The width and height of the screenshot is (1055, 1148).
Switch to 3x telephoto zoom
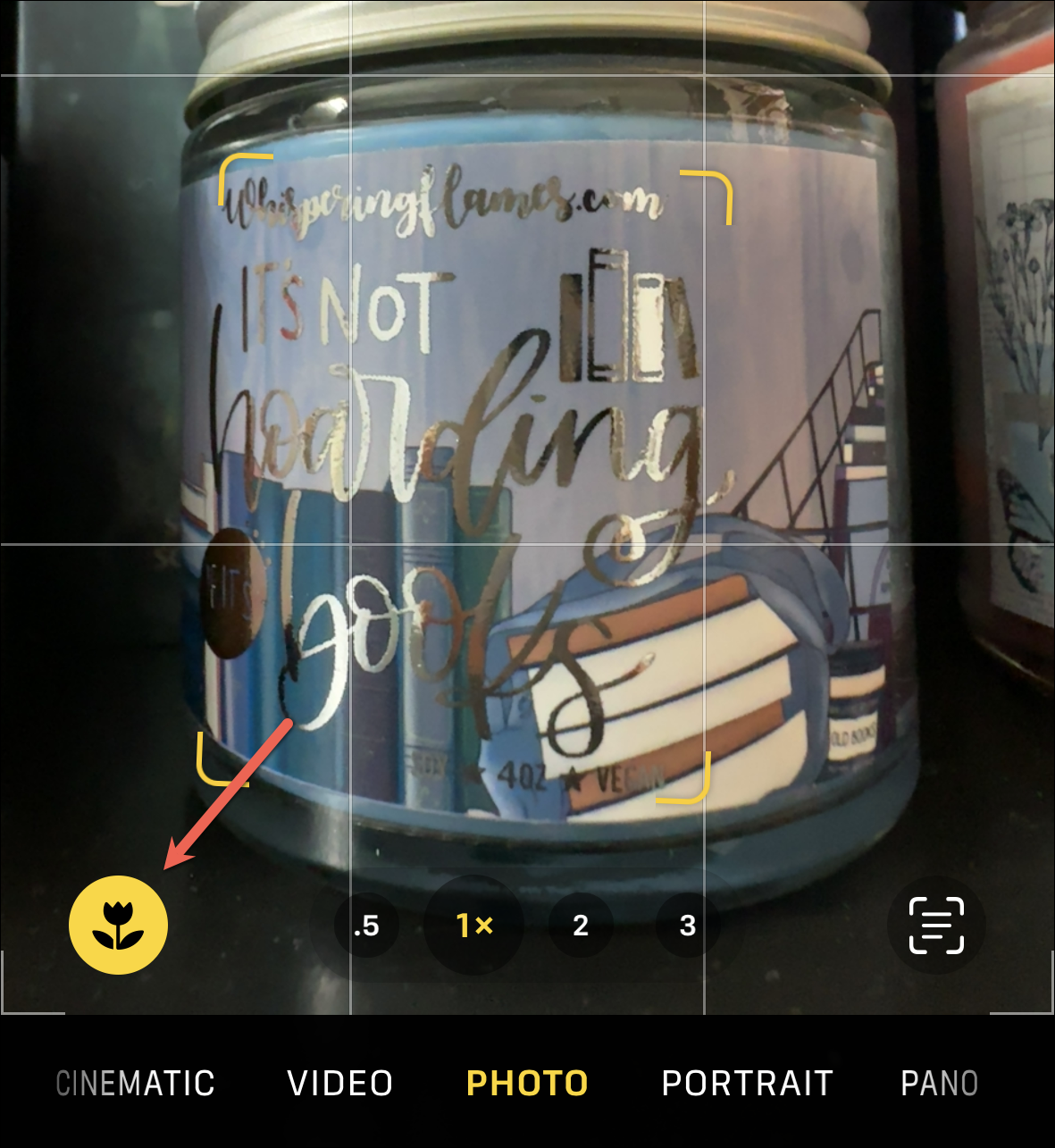point(687,926)
